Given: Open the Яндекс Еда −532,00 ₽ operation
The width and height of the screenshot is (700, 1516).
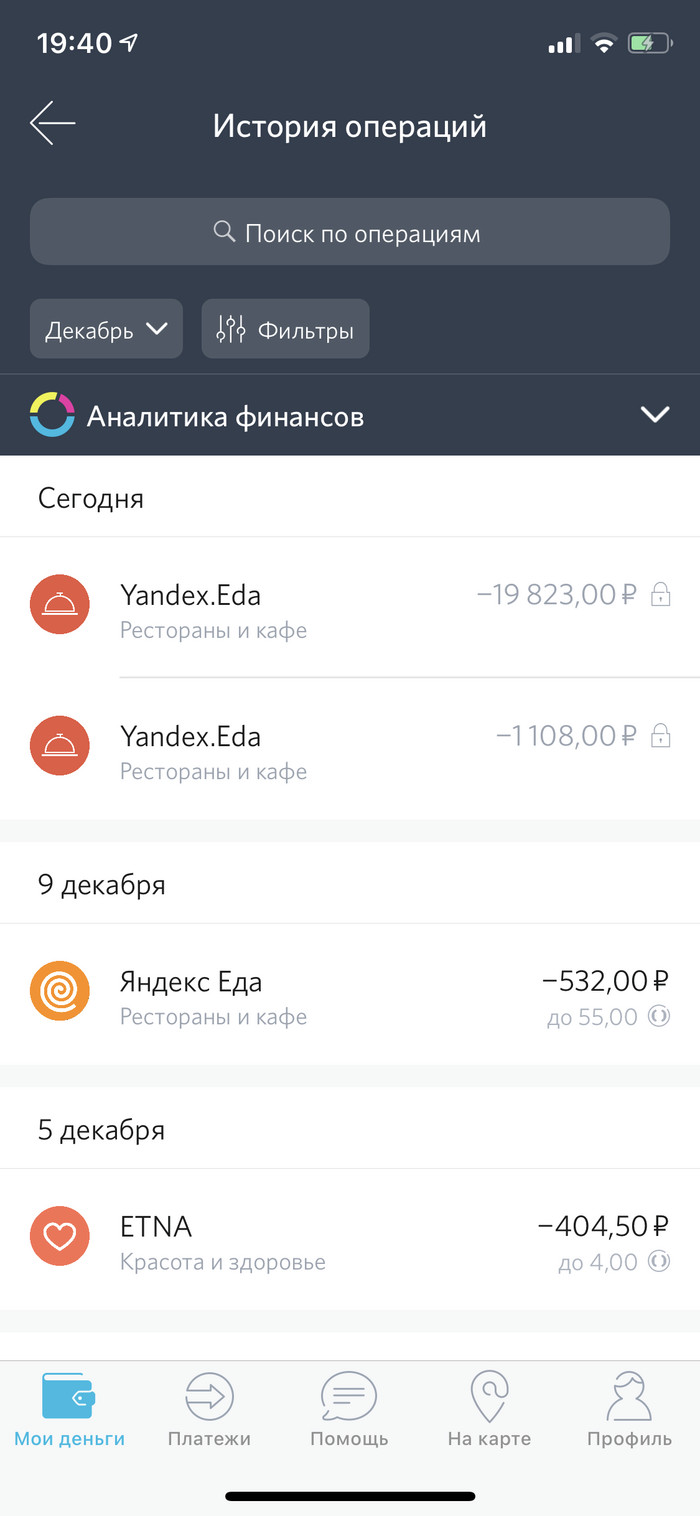Looking at the screenshot, I should 350,994.
